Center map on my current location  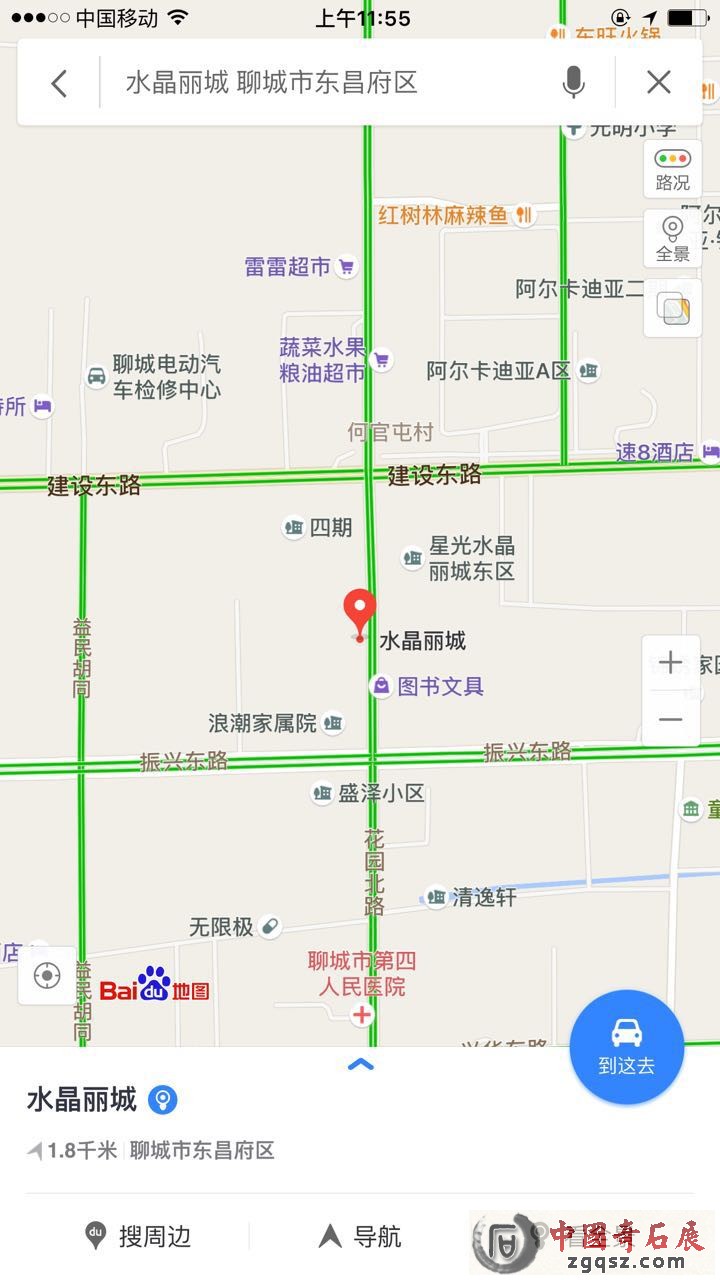pos(47,975)
